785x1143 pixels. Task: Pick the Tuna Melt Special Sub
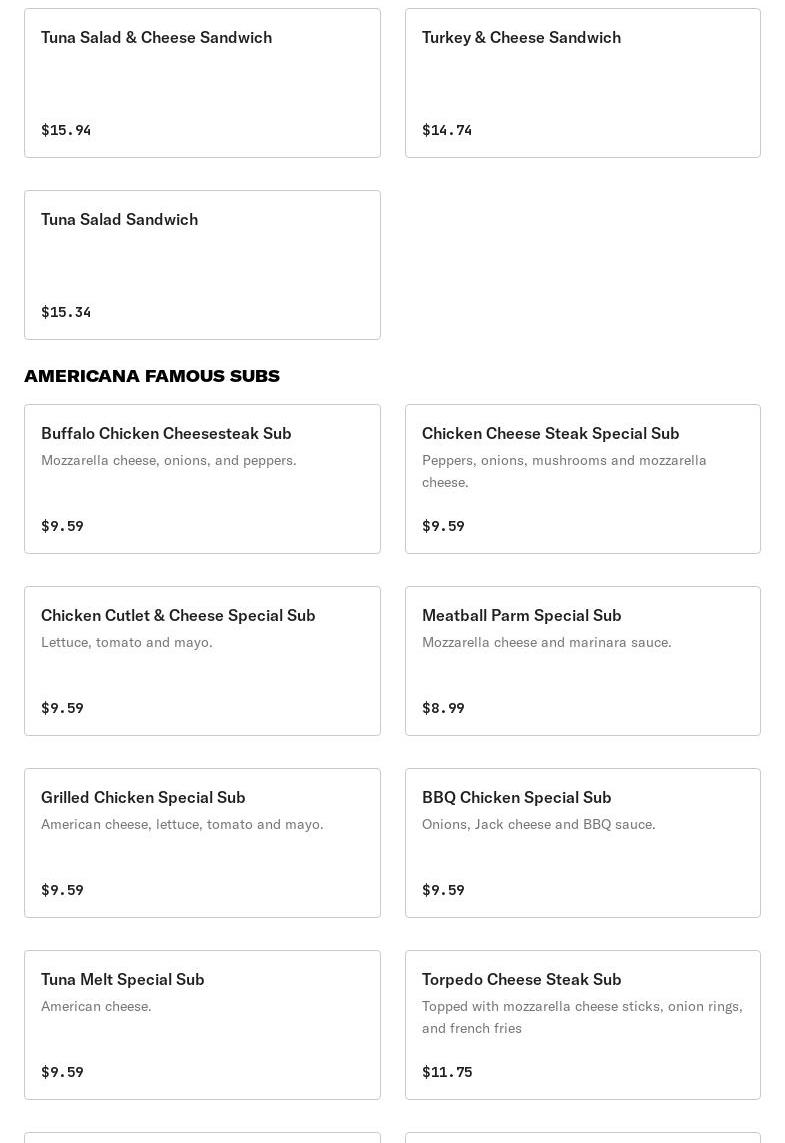(202, 1025)
